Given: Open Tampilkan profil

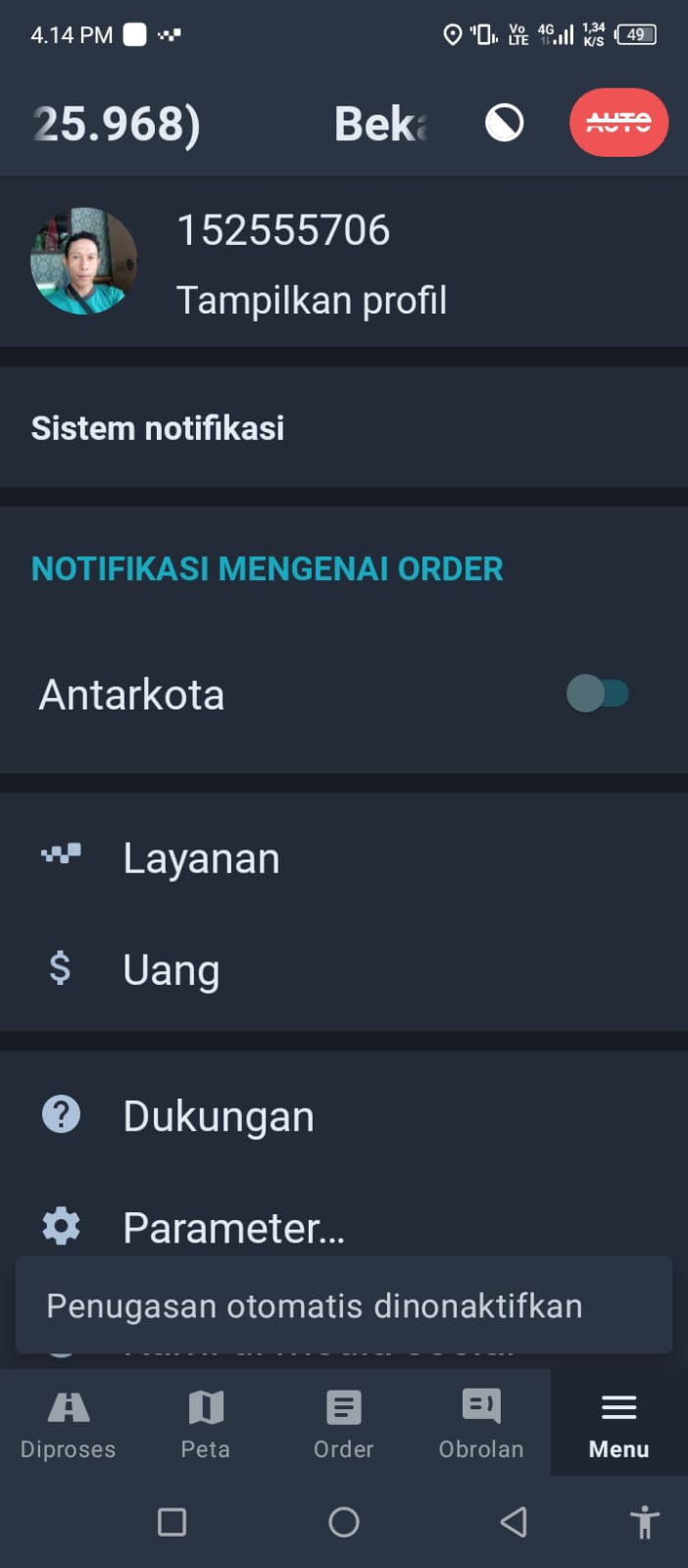Looking at the screenshot, I should click(311, 300).
